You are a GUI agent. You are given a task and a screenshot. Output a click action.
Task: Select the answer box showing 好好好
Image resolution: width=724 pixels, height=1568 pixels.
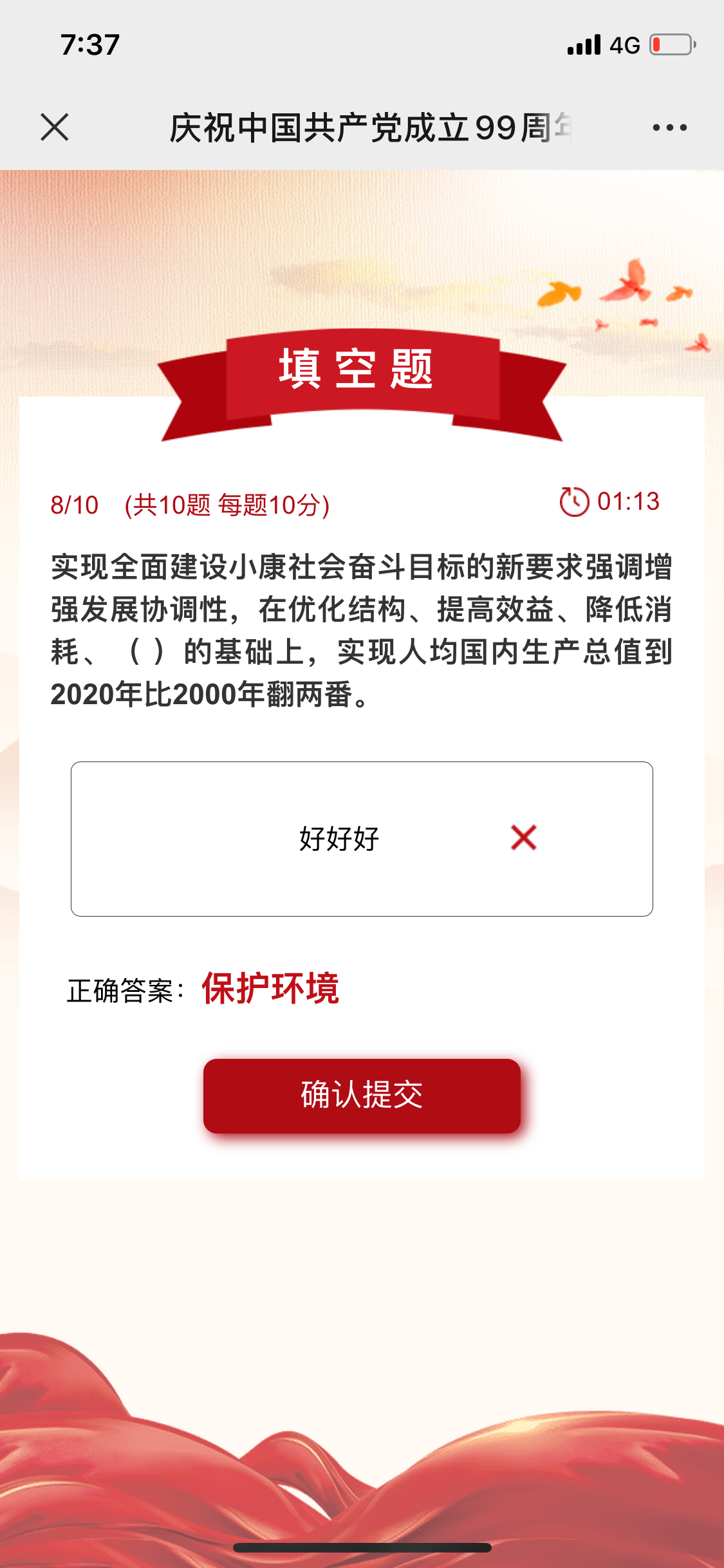click(x=362, y=837)
